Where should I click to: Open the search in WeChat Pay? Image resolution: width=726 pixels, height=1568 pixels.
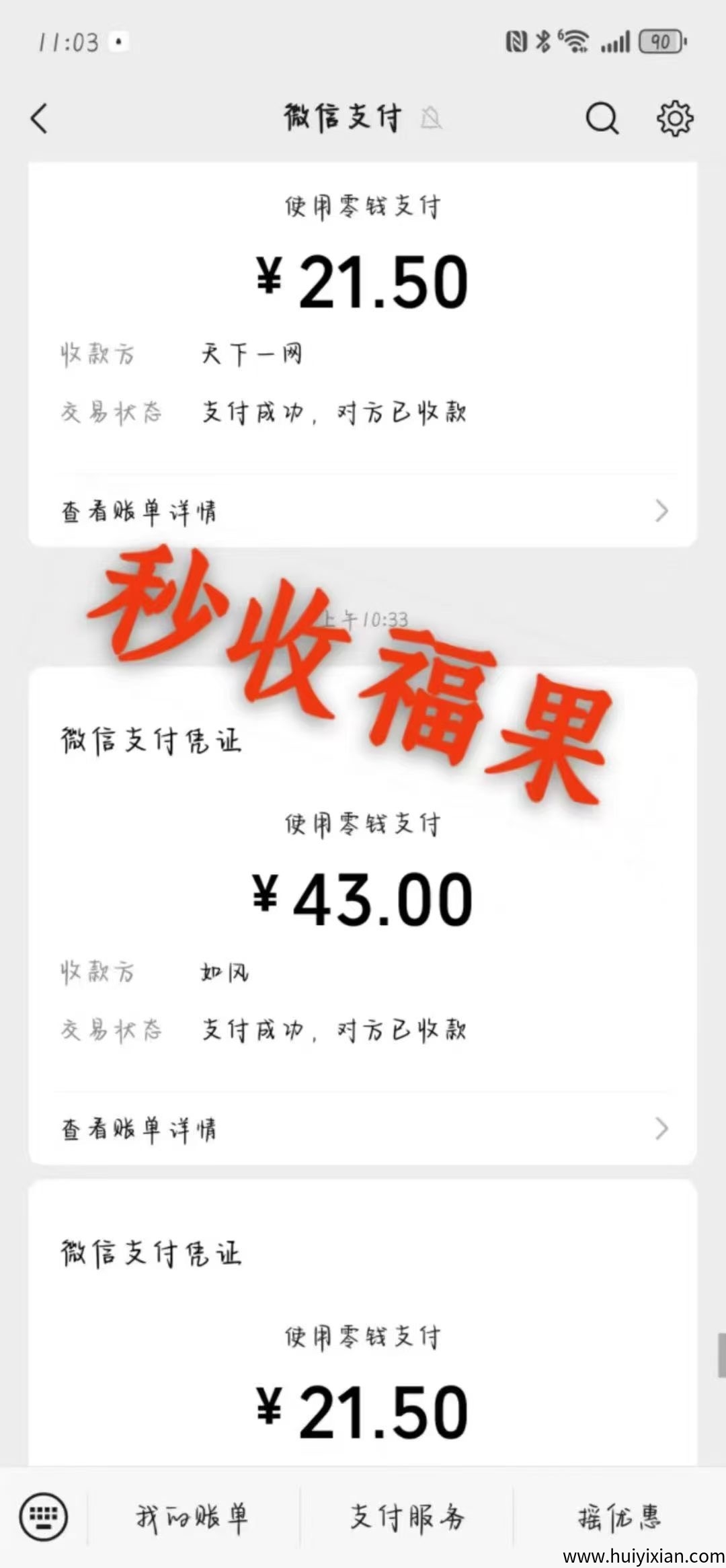click(602, 118)
